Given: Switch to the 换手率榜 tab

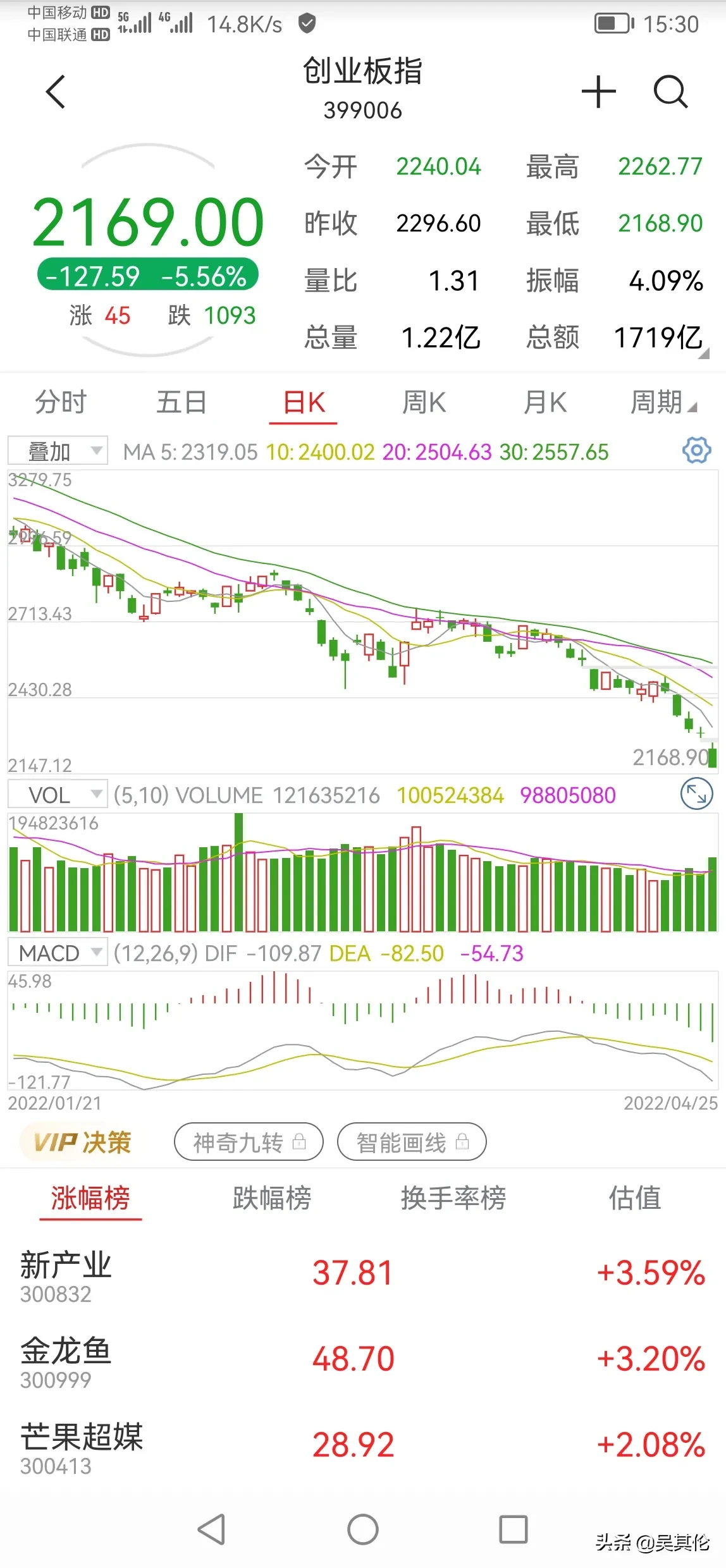Looking at the screenshot, I should coord(453,1198).
